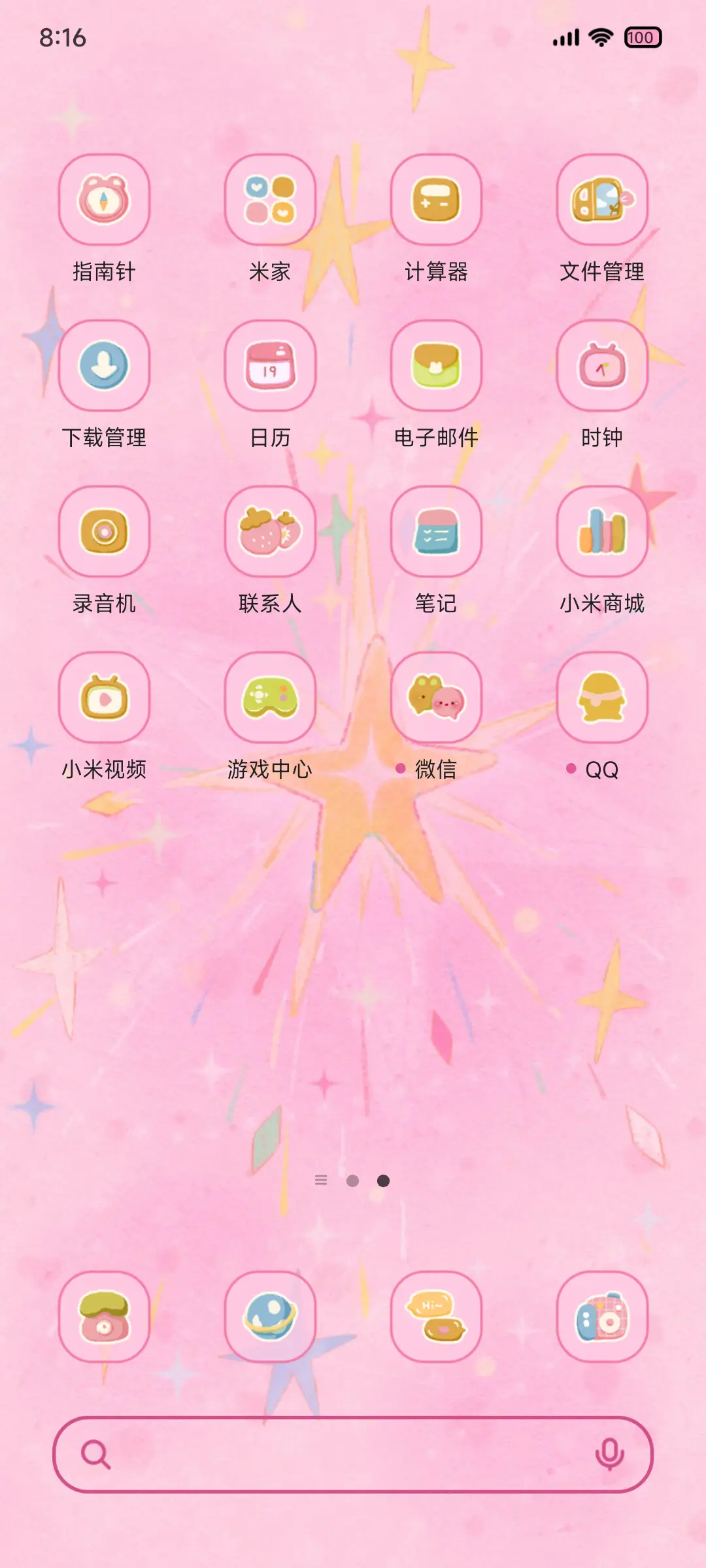The height and width of the screenshot is (1568, 706).
Task: Open the 下载管理 download manager
Action: tap(105, 367)
